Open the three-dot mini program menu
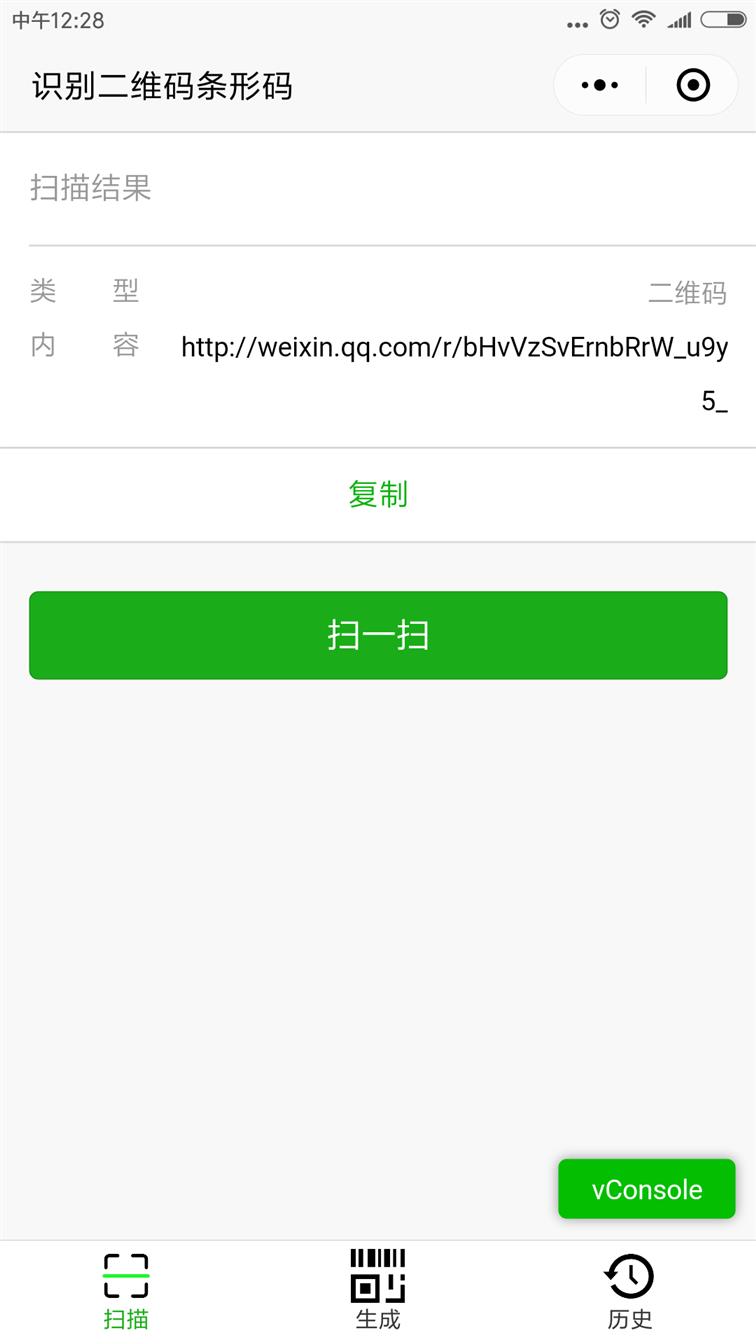Screen dimensions: 756x1344 click(600, 85)
